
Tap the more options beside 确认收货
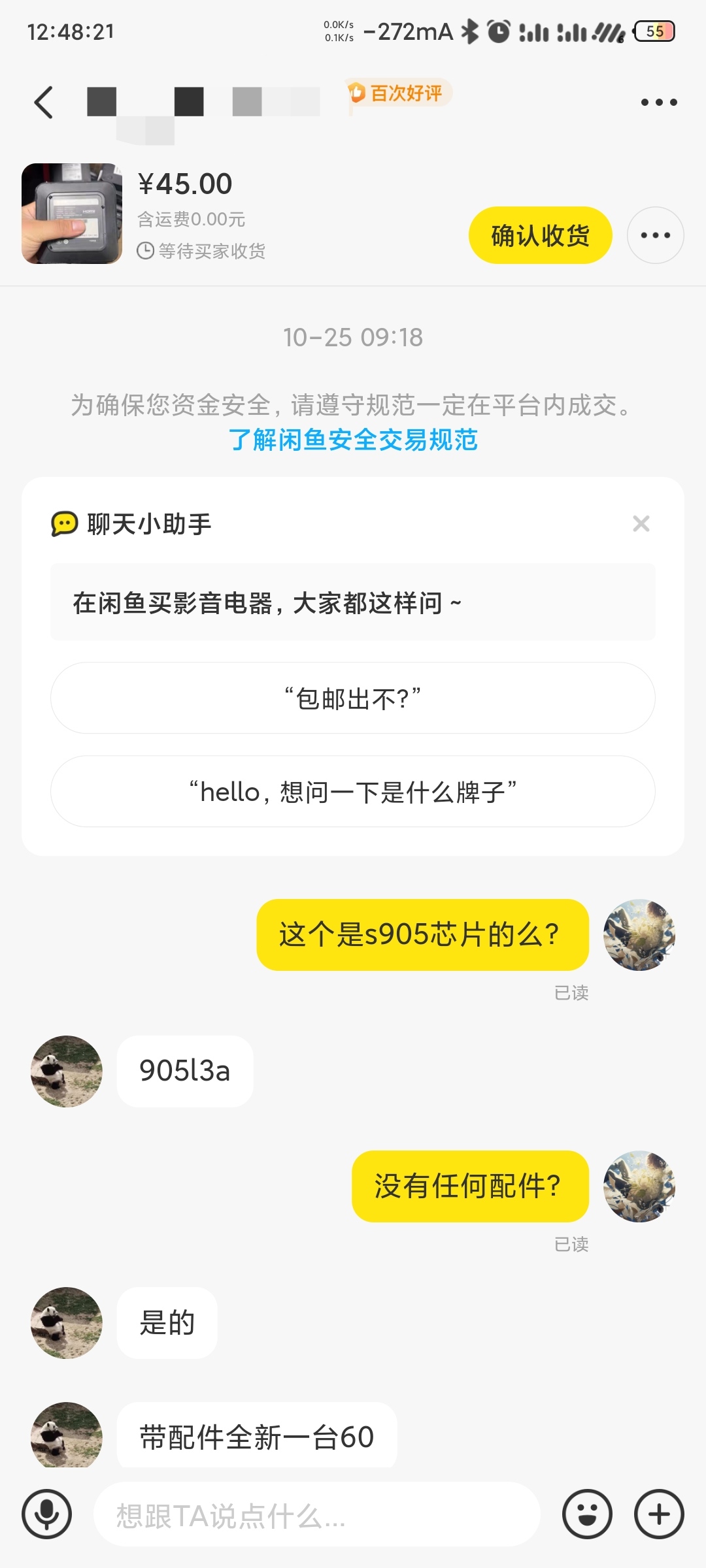point(656,235)
